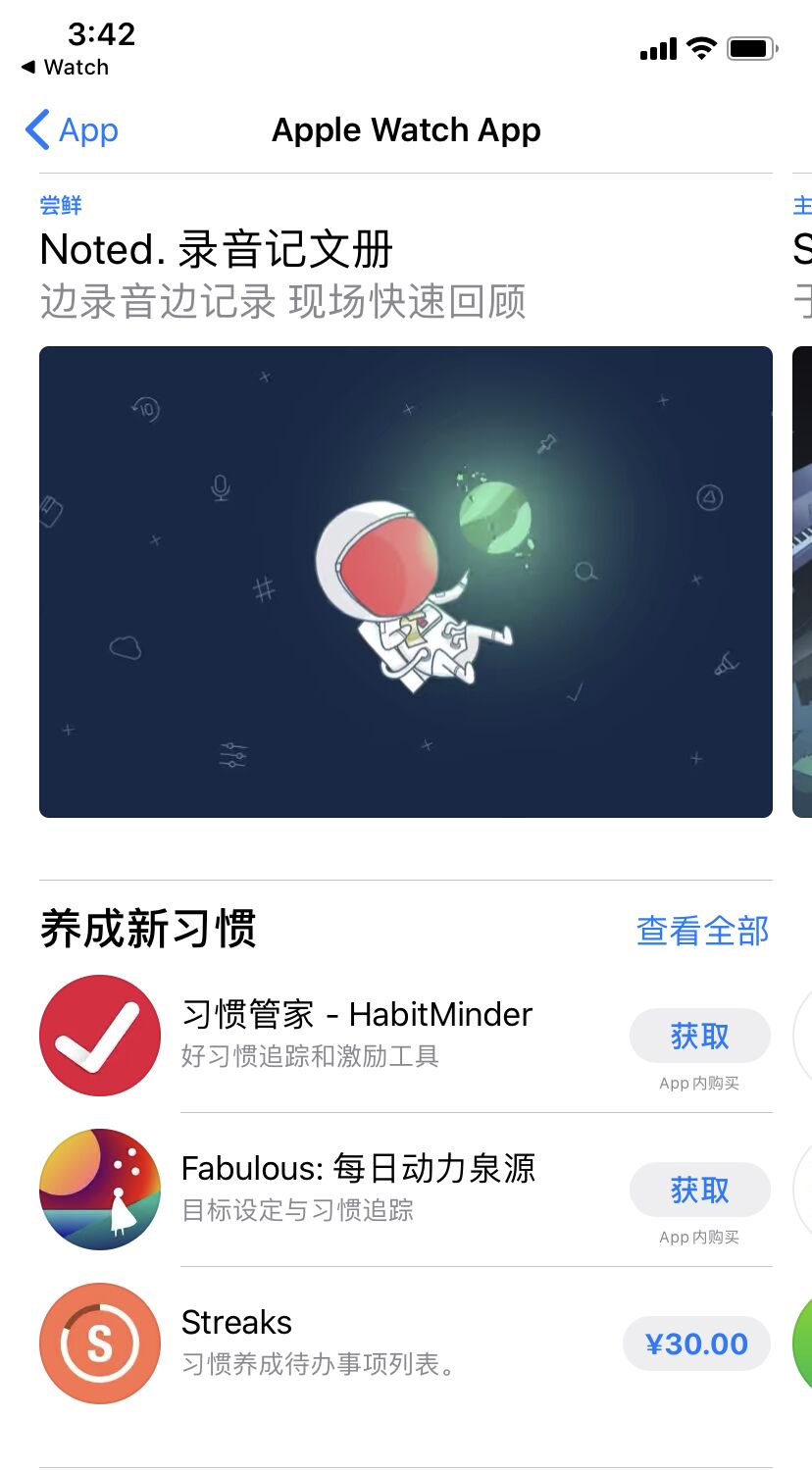The width and height of the screenshot is (812, 1470).
Task: Click the cellular signal bars icon
Action: tap(657, 46)
